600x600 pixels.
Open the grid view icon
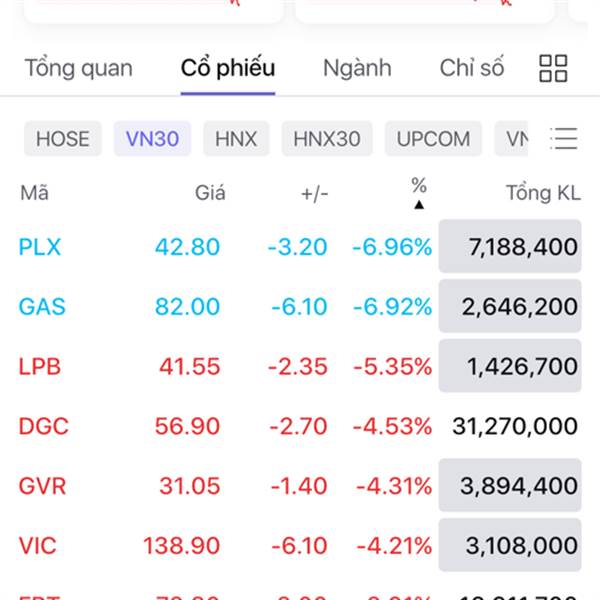[553, 69]
